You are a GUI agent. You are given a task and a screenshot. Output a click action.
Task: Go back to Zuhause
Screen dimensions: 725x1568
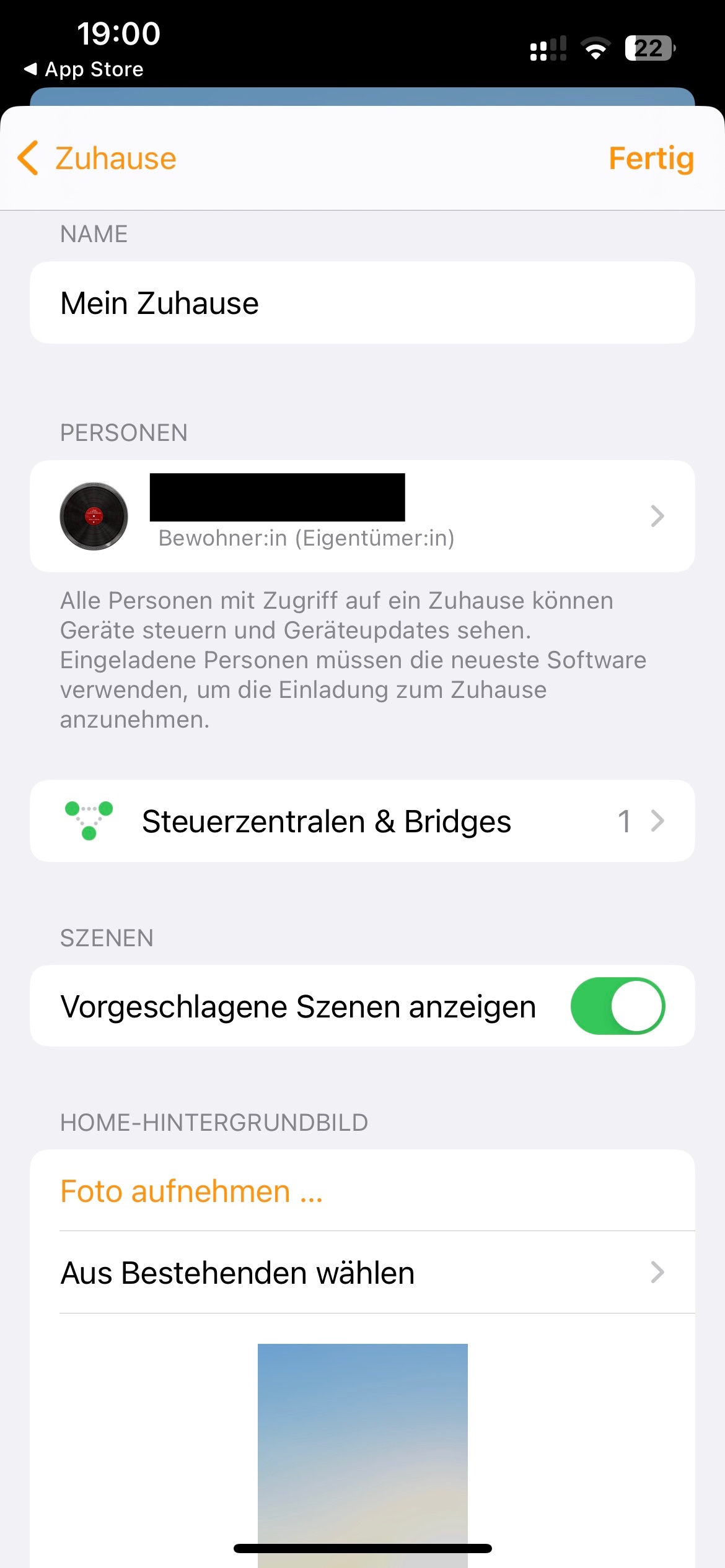click(x=97, y=158)
